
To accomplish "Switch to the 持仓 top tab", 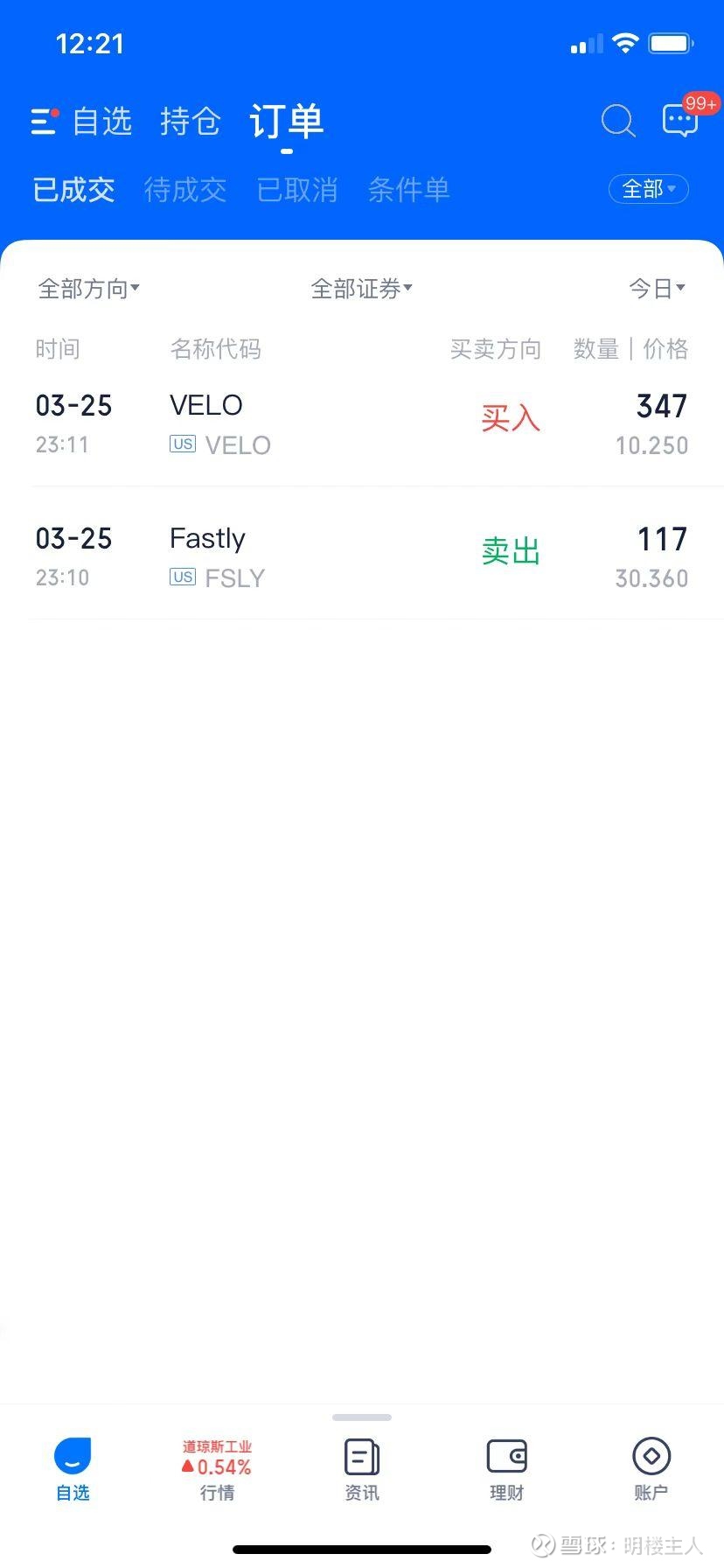I will pos(190,122).
